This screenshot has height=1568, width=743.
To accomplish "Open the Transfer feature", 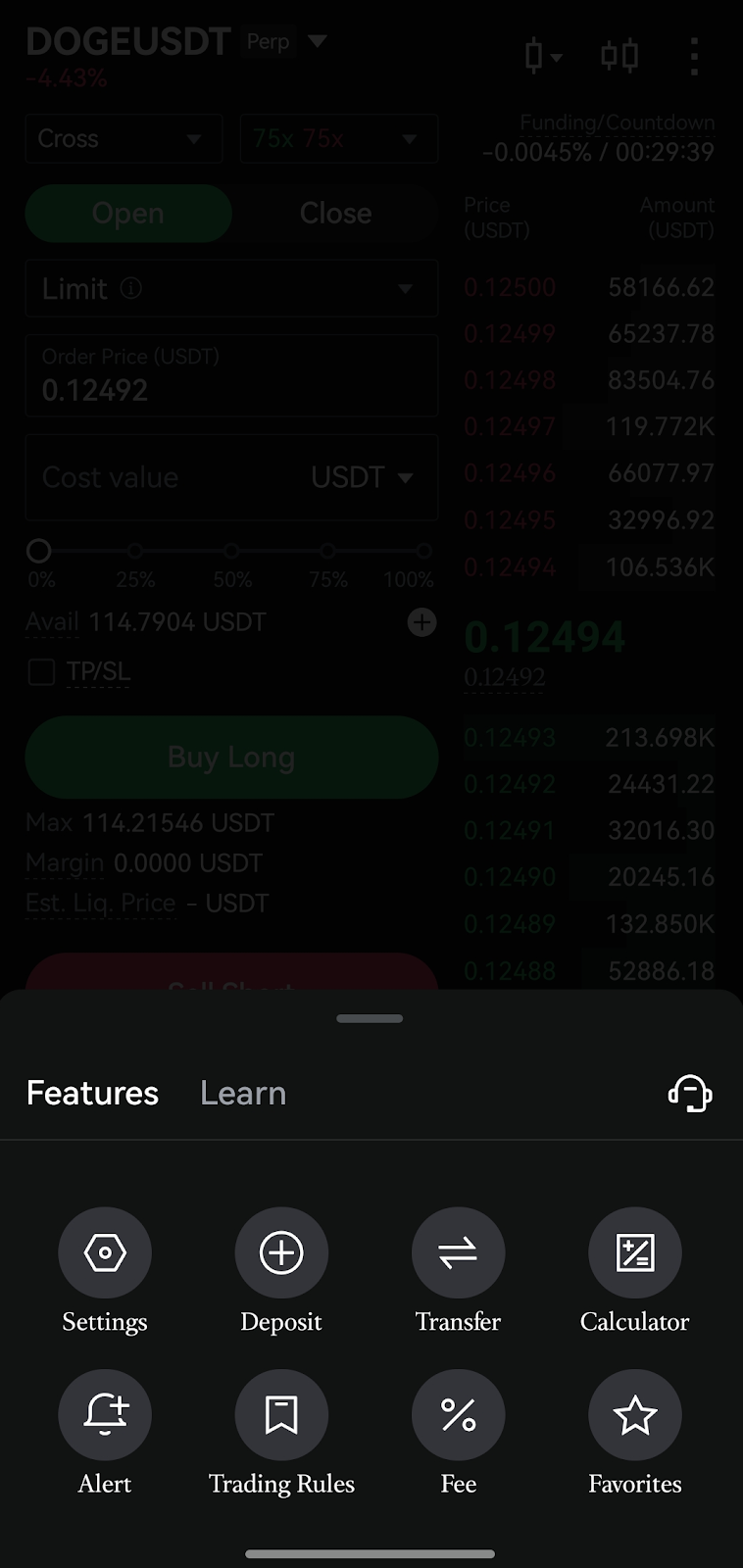I will coord(458,1253).
